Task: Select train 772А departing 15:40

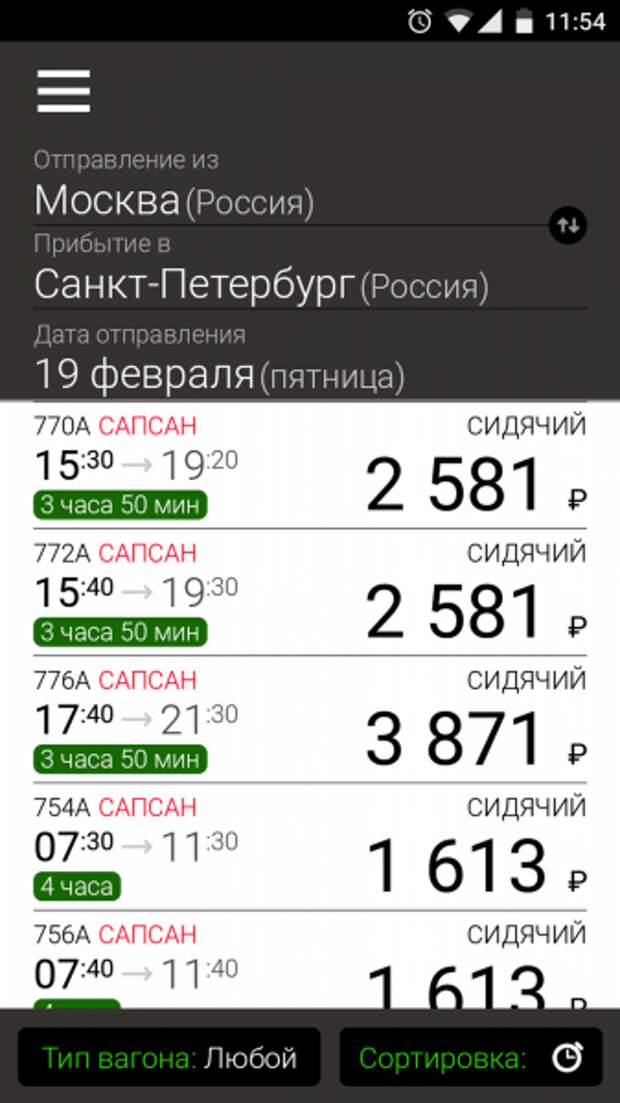Action: [310, 592]
